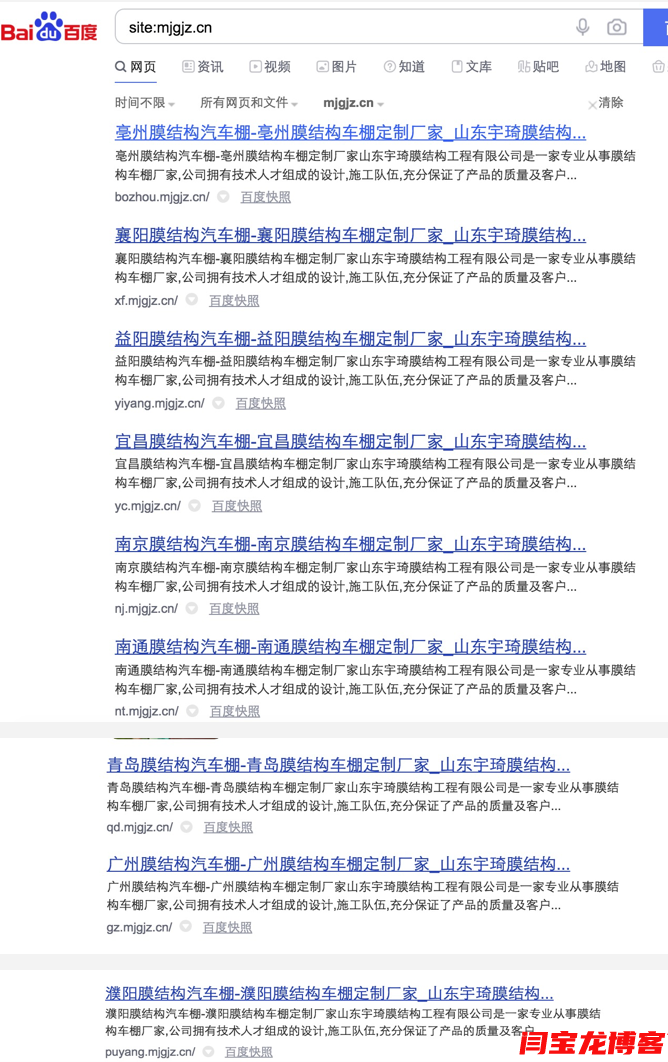Switch to the 地图 tab
This screenshot has width=668, height=1062.
pyautogui.click(x=606, y=67)
